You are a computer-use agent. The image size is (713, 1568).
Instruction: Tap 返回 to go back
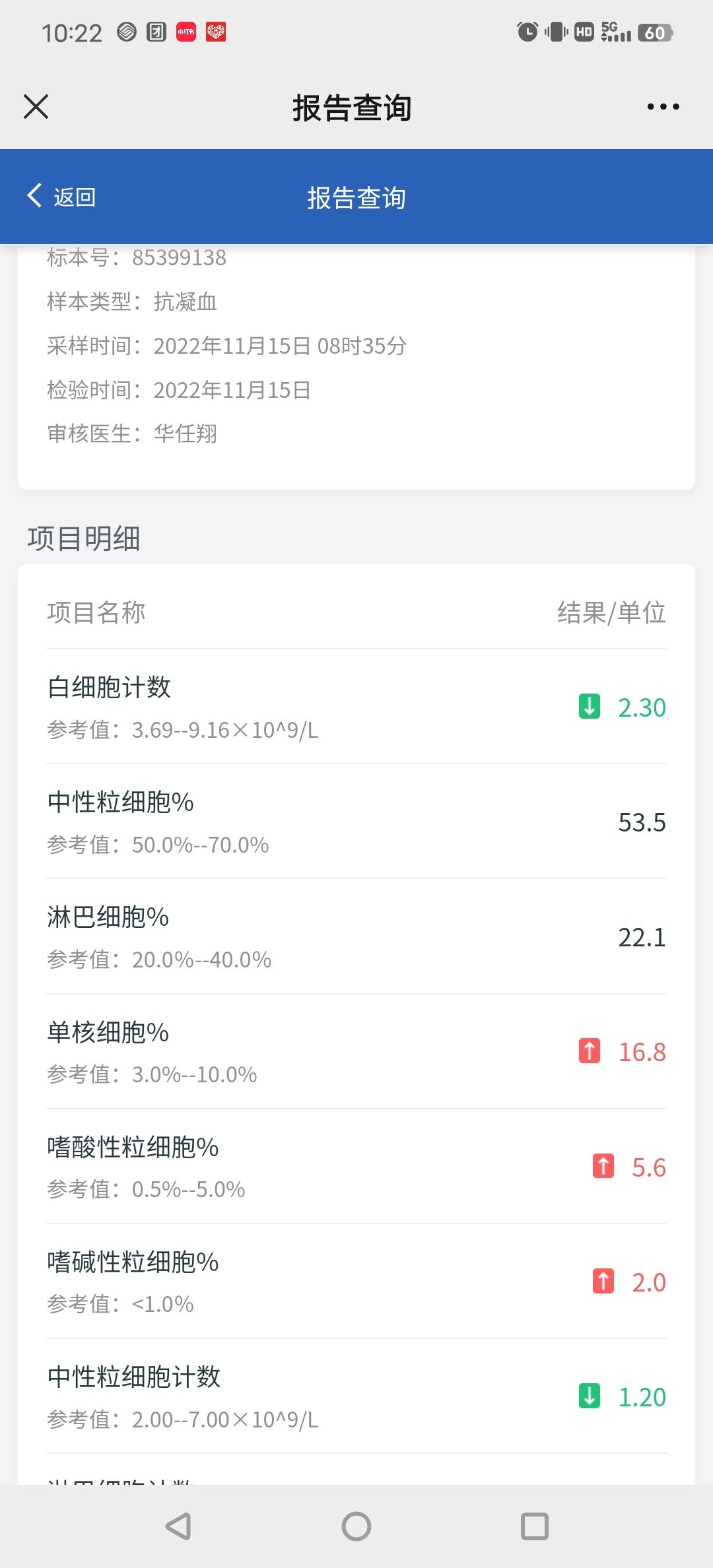coord(61,197)
